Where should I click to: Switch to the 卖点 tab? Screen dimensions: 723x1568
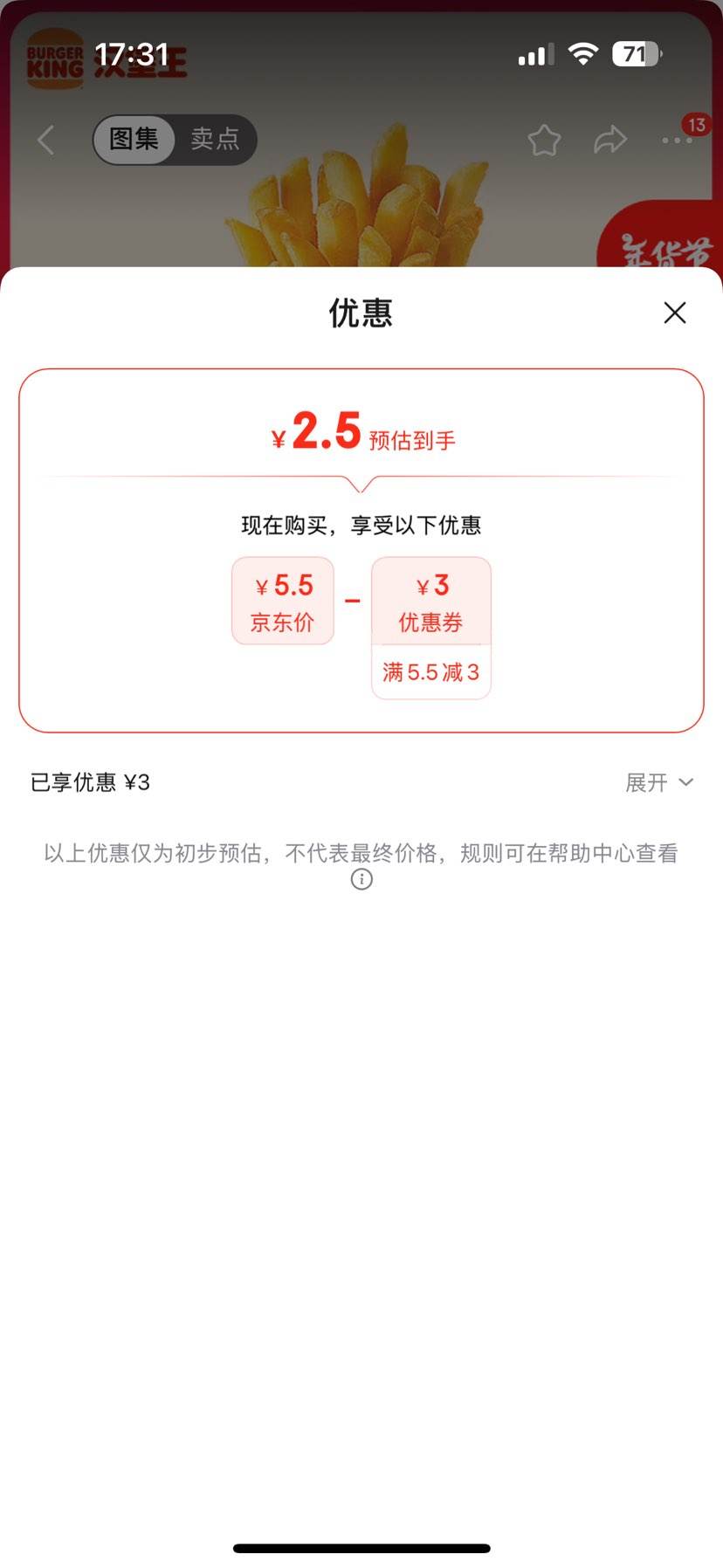click(215, 139)
